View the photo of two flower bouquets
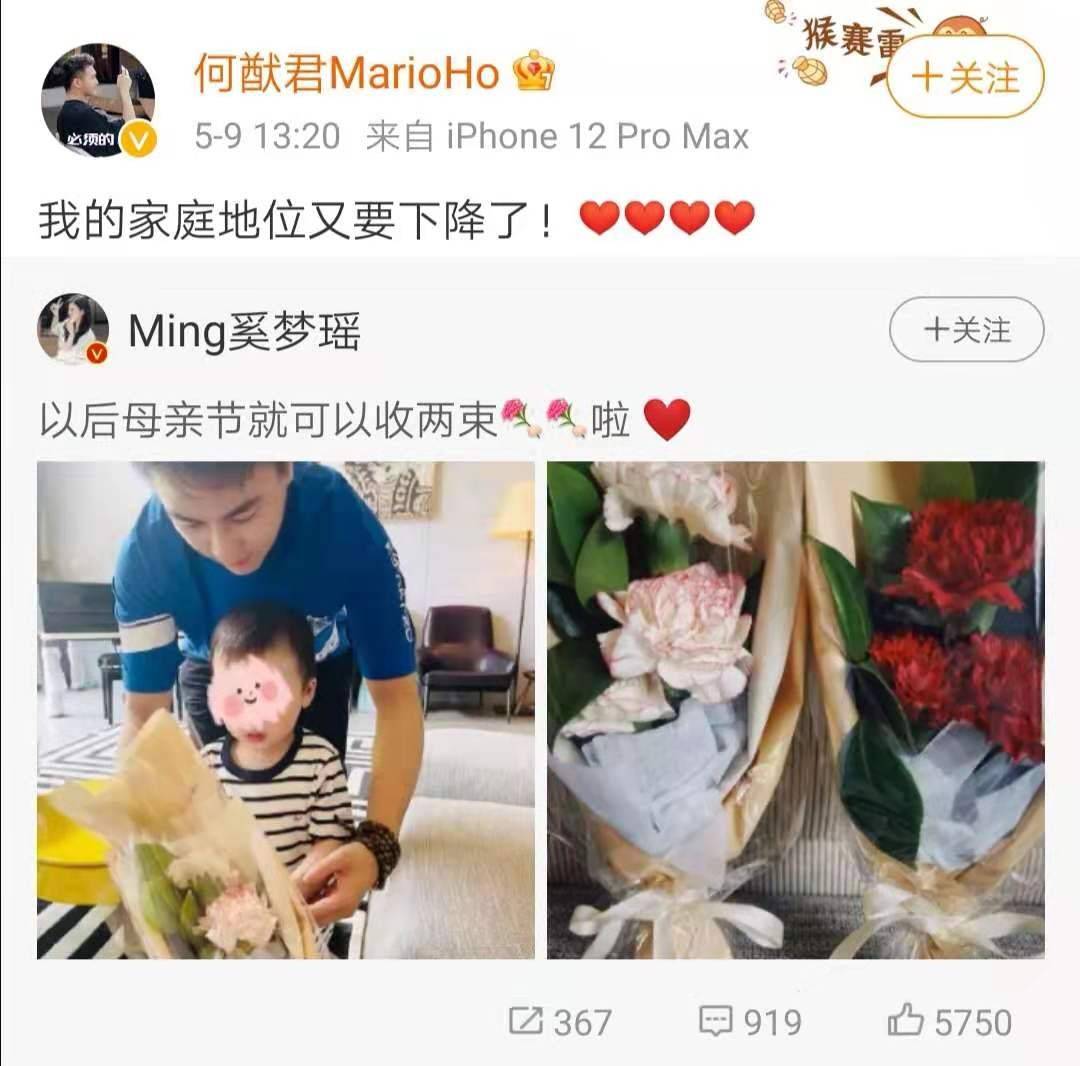Screen dimensions: 1080x1066 [x=795, y=710]
